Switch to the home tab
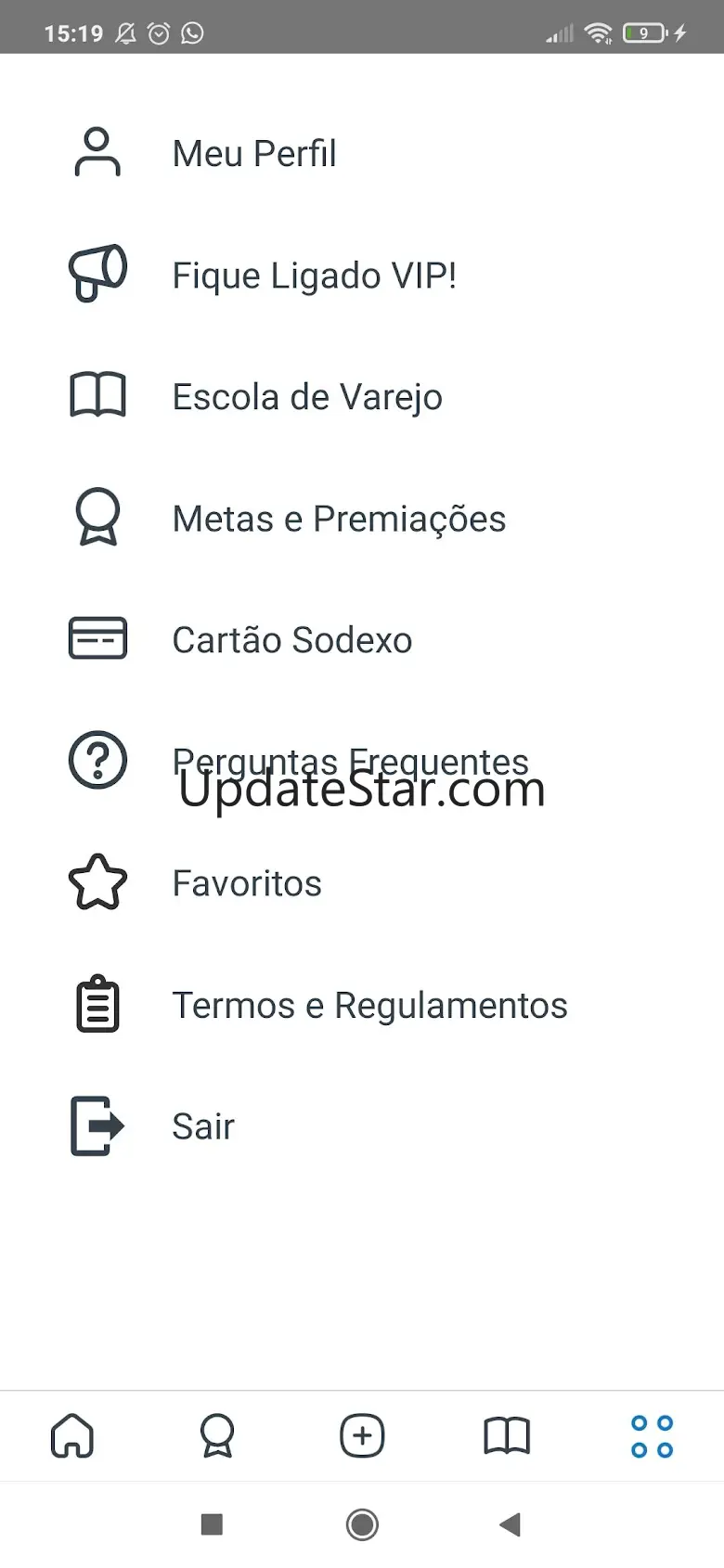Screen dimensions: 724x1568 72,1435
